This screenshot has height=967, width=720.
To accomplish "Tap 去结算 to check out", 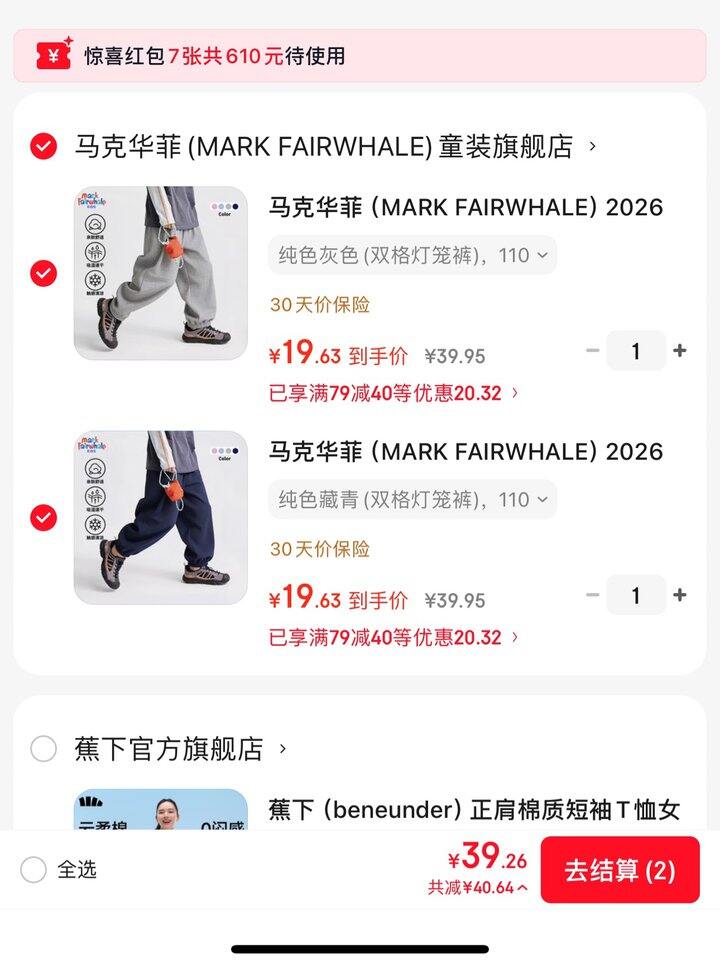I will [620, 870].
